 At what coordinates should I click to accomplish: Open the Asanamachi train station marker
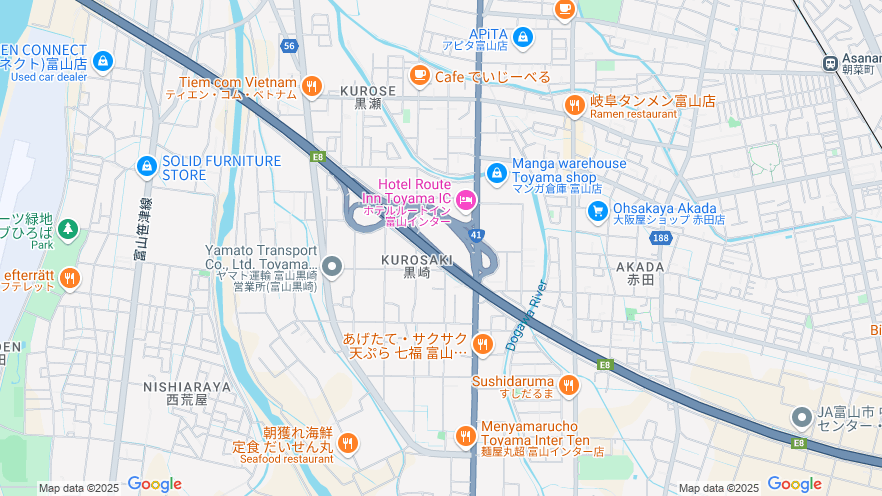click(x=830, y=63)
